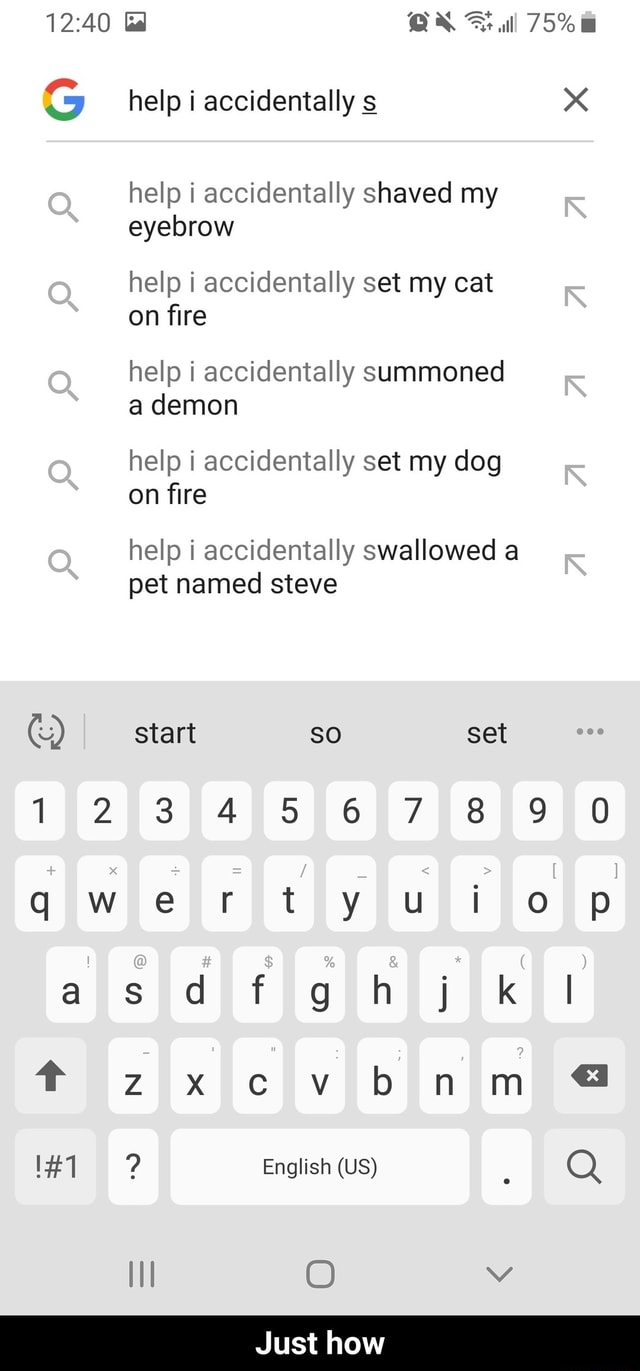Switch to symbols with !#1 key
640x1371 pixels.
pos(55,1166)
